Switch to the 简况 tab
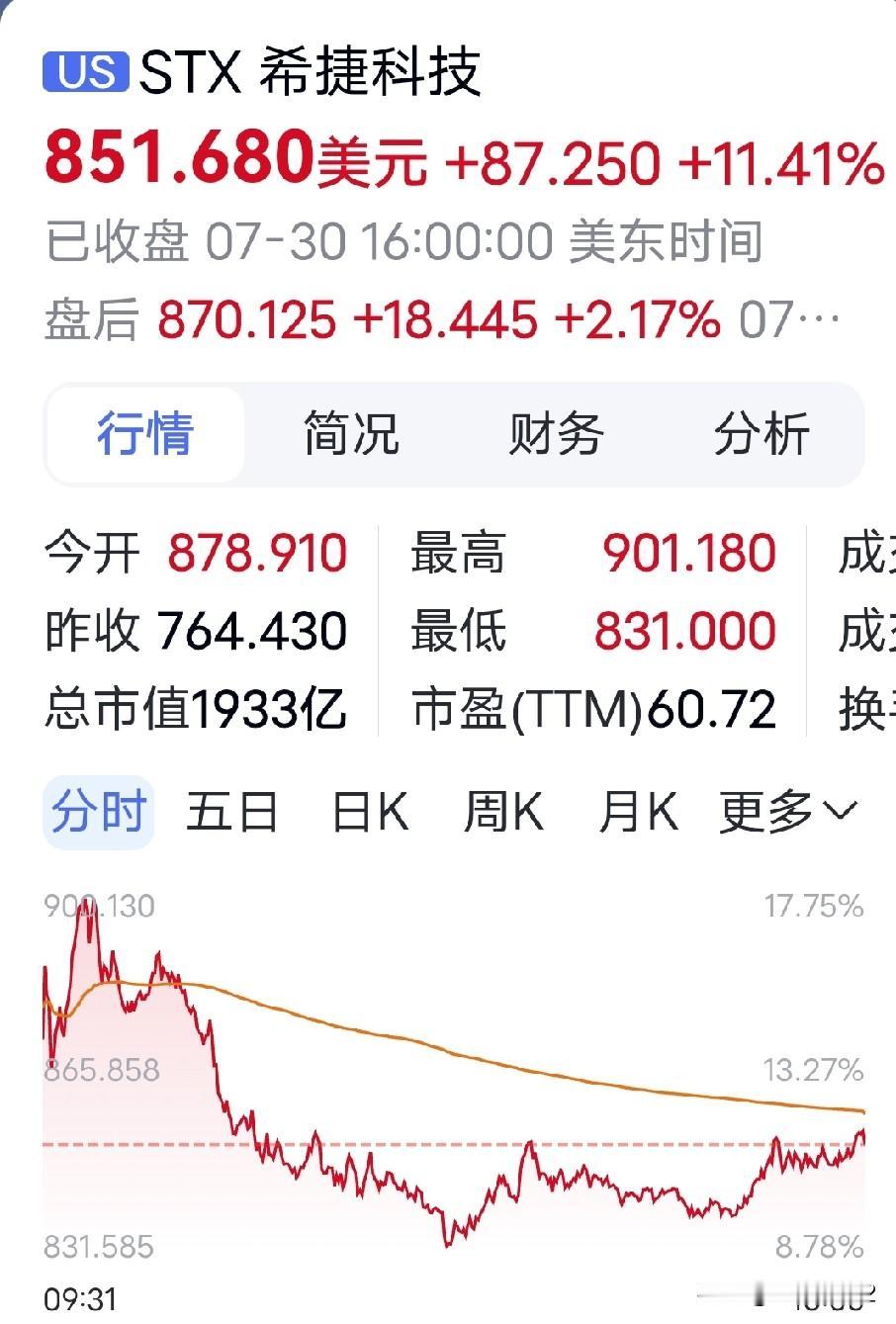This screenshot has width=896, height=1324. pos(350,434)
